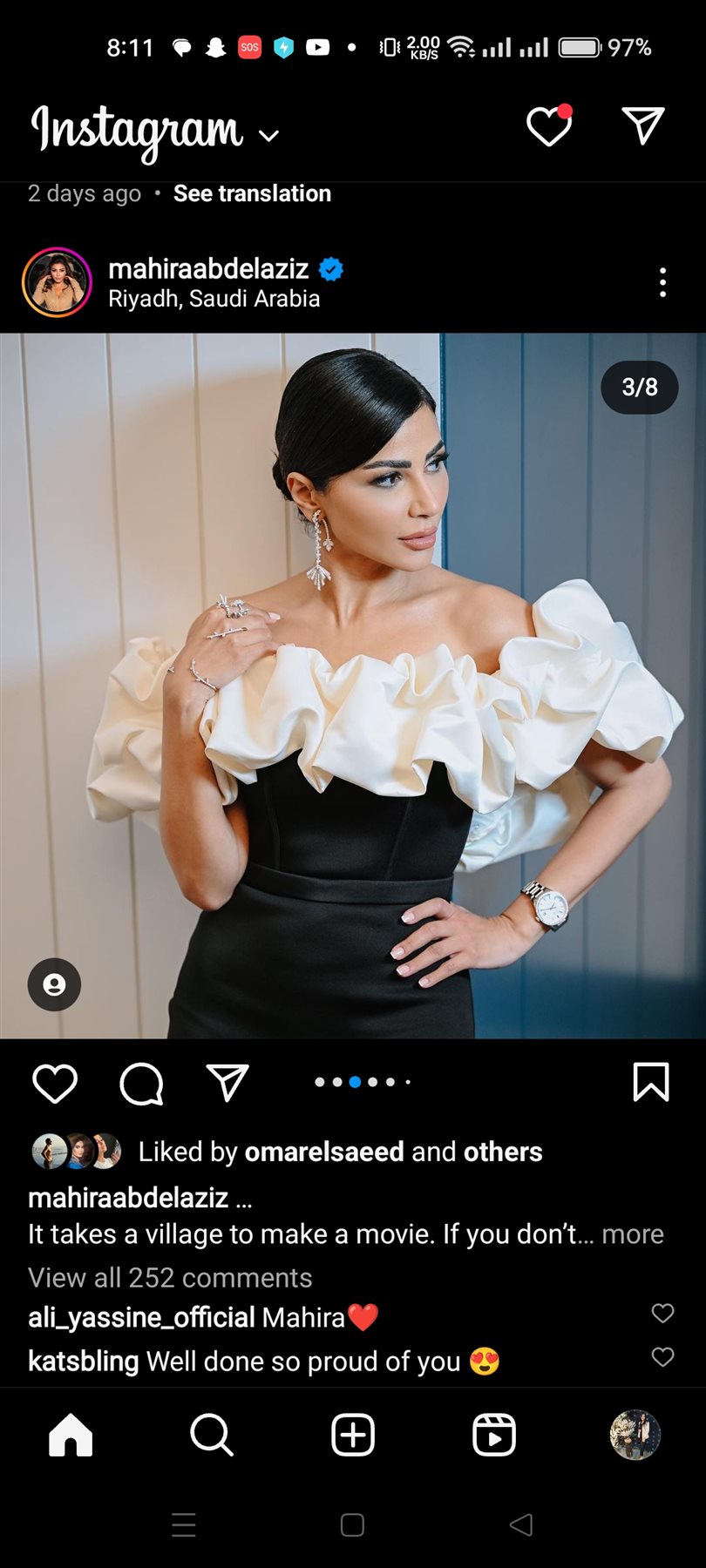The image size is (706, 1568).
Task: Like katsbling's comment
Action: tap(662, 1356)
